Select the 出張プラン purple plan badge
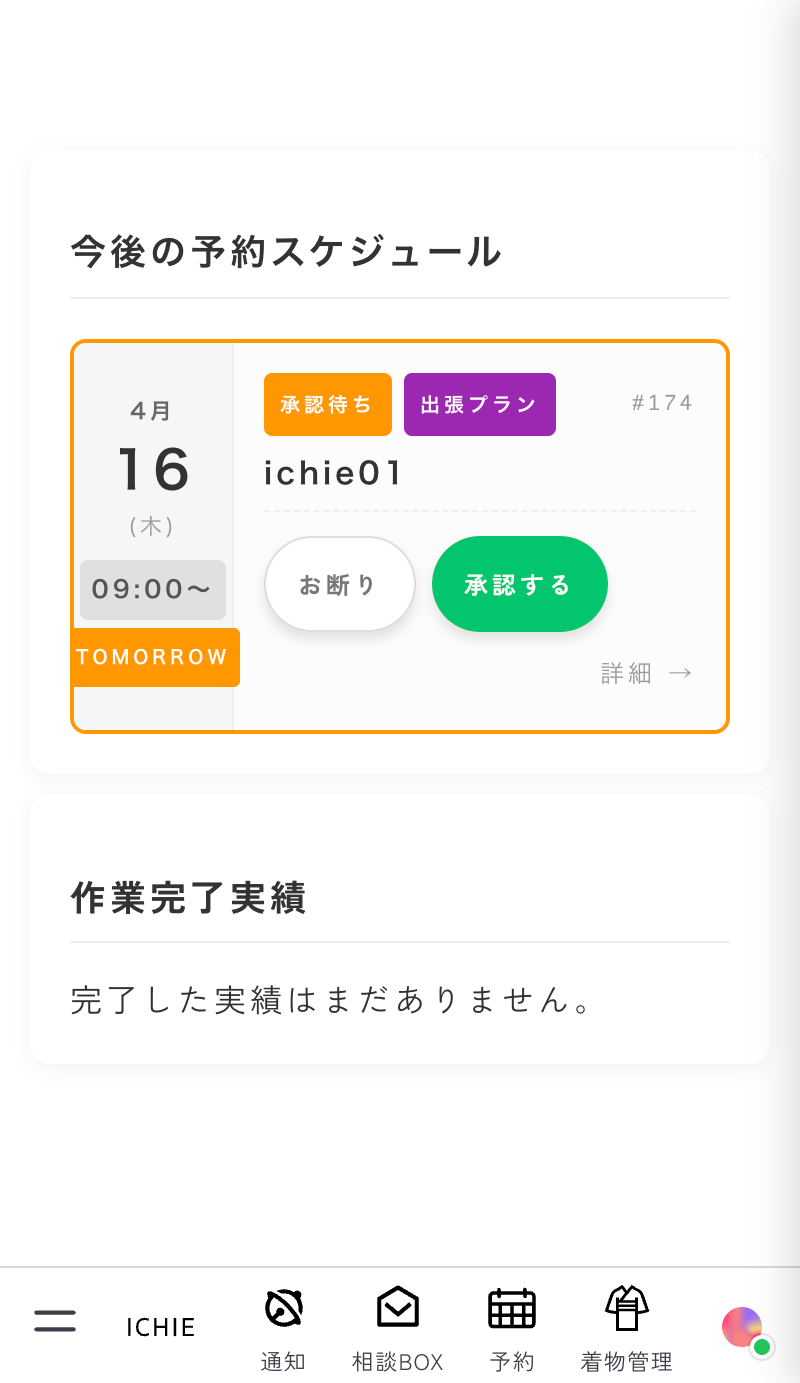Viewport: 800px width, 1383px height. coord(479,404)
